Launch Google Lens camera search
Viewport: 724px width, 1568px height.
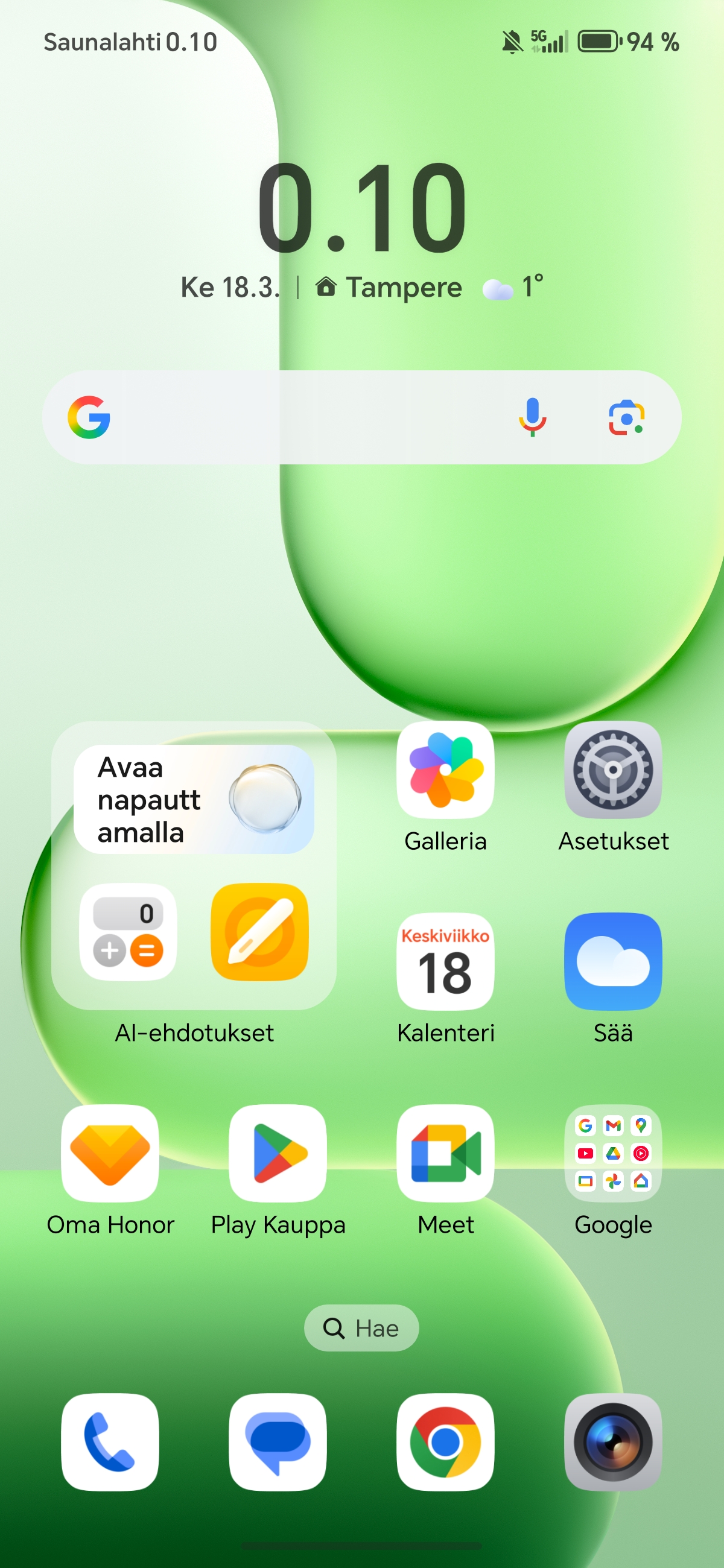[626, 417]
